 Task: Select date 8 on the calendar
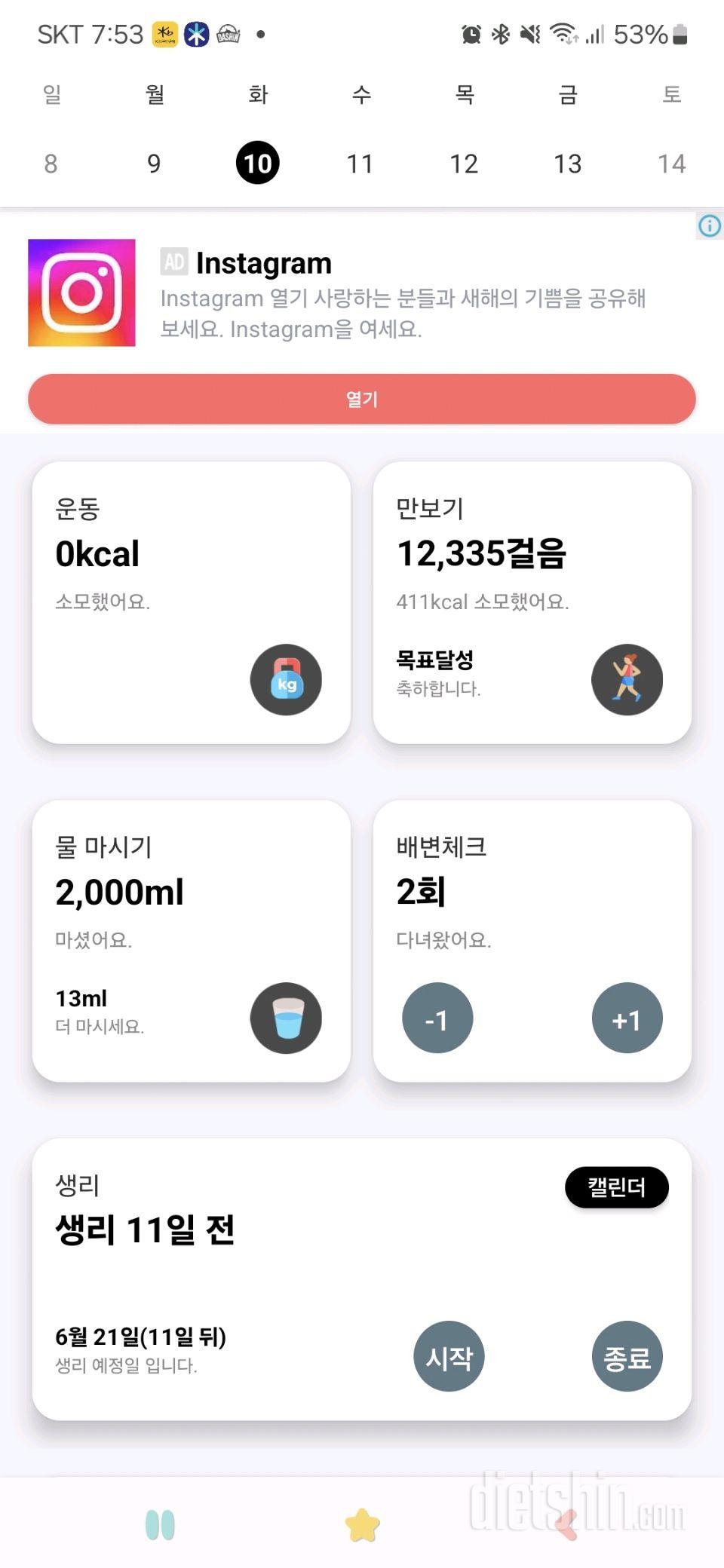pos(51,164)
